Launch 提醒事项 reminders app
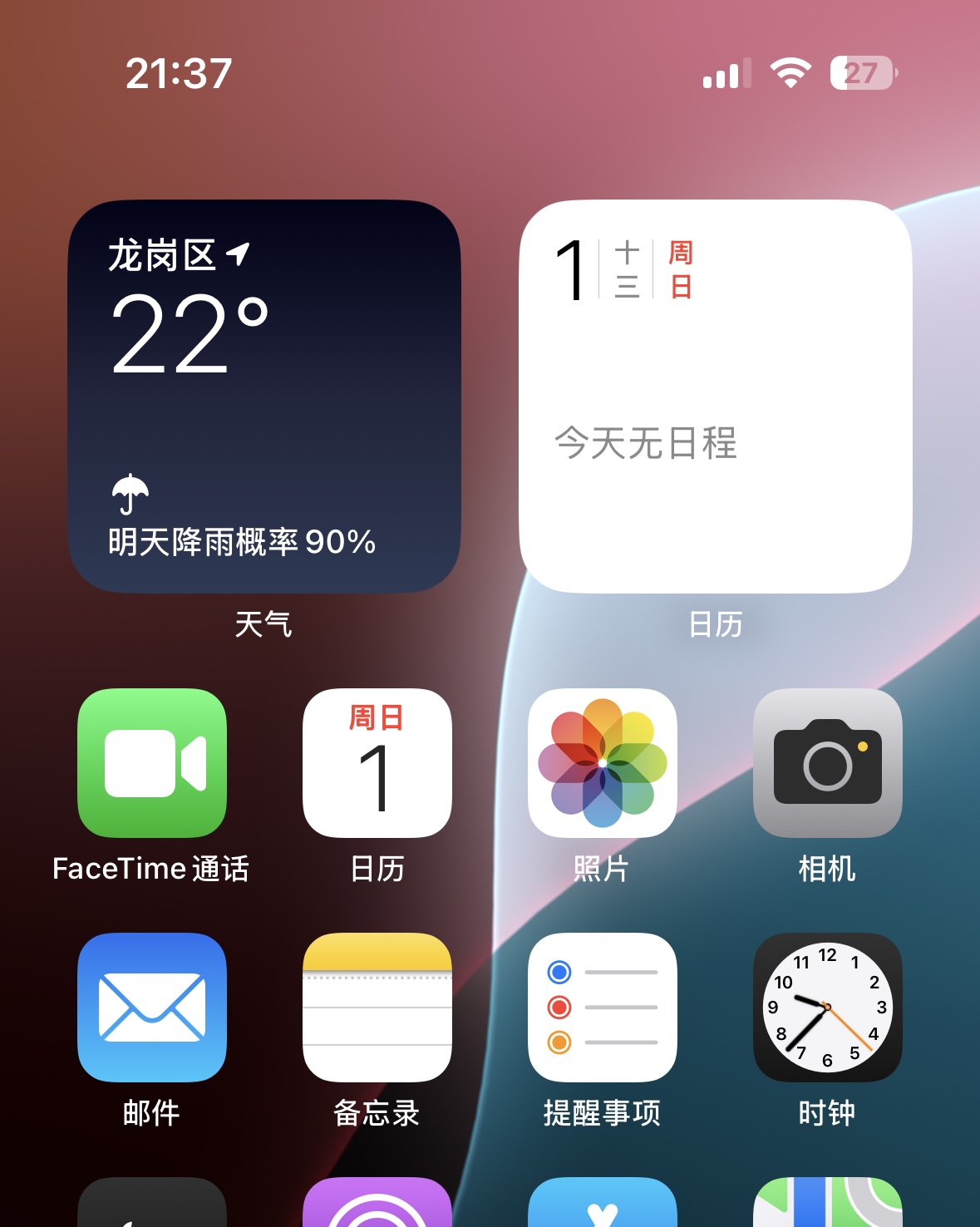The height and width of the screenshot is (1227, 980). (603, 1008)
